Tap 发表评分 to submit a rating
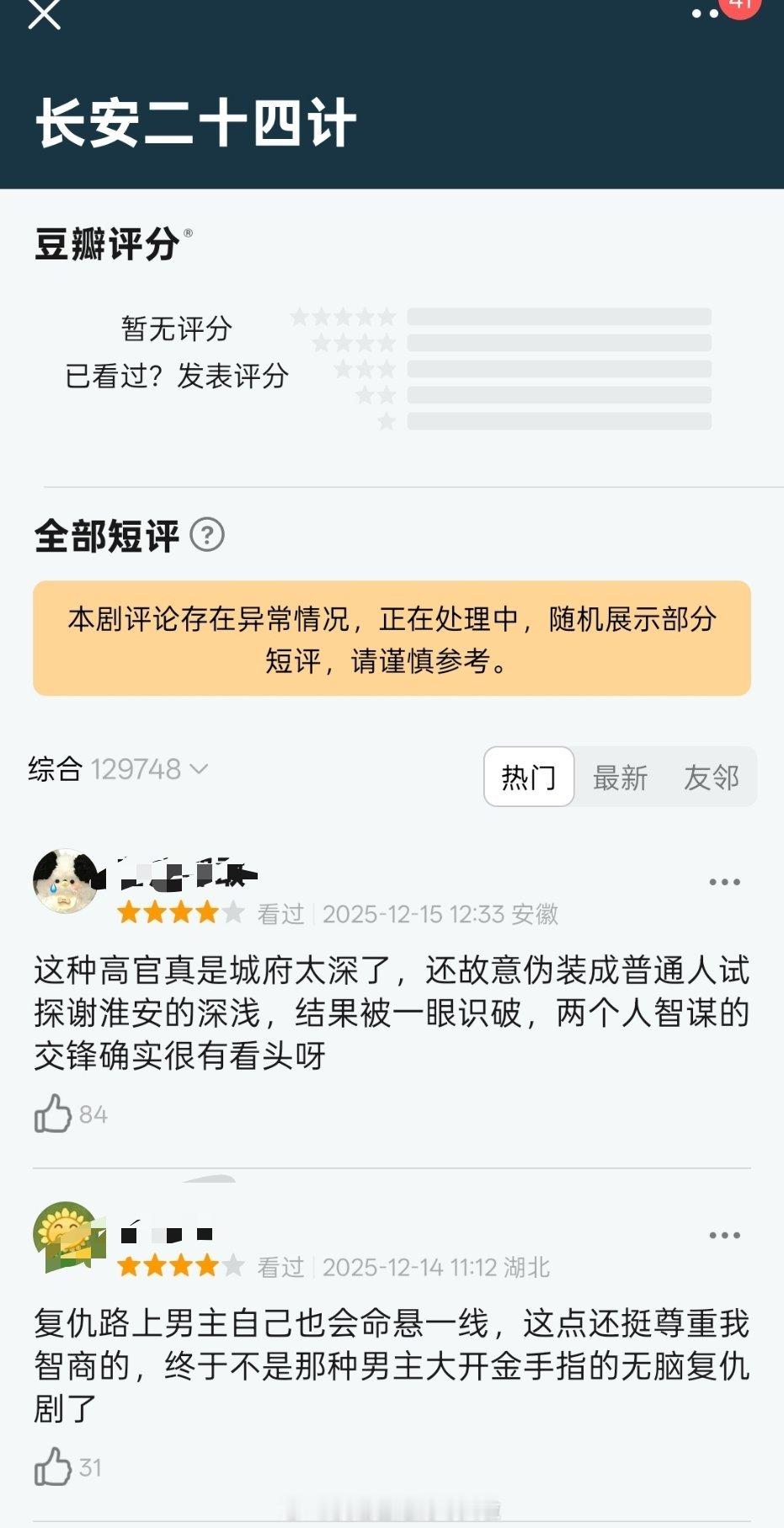Image resolution: width=784 pixels, height=1528 pixels. point(232,377)
